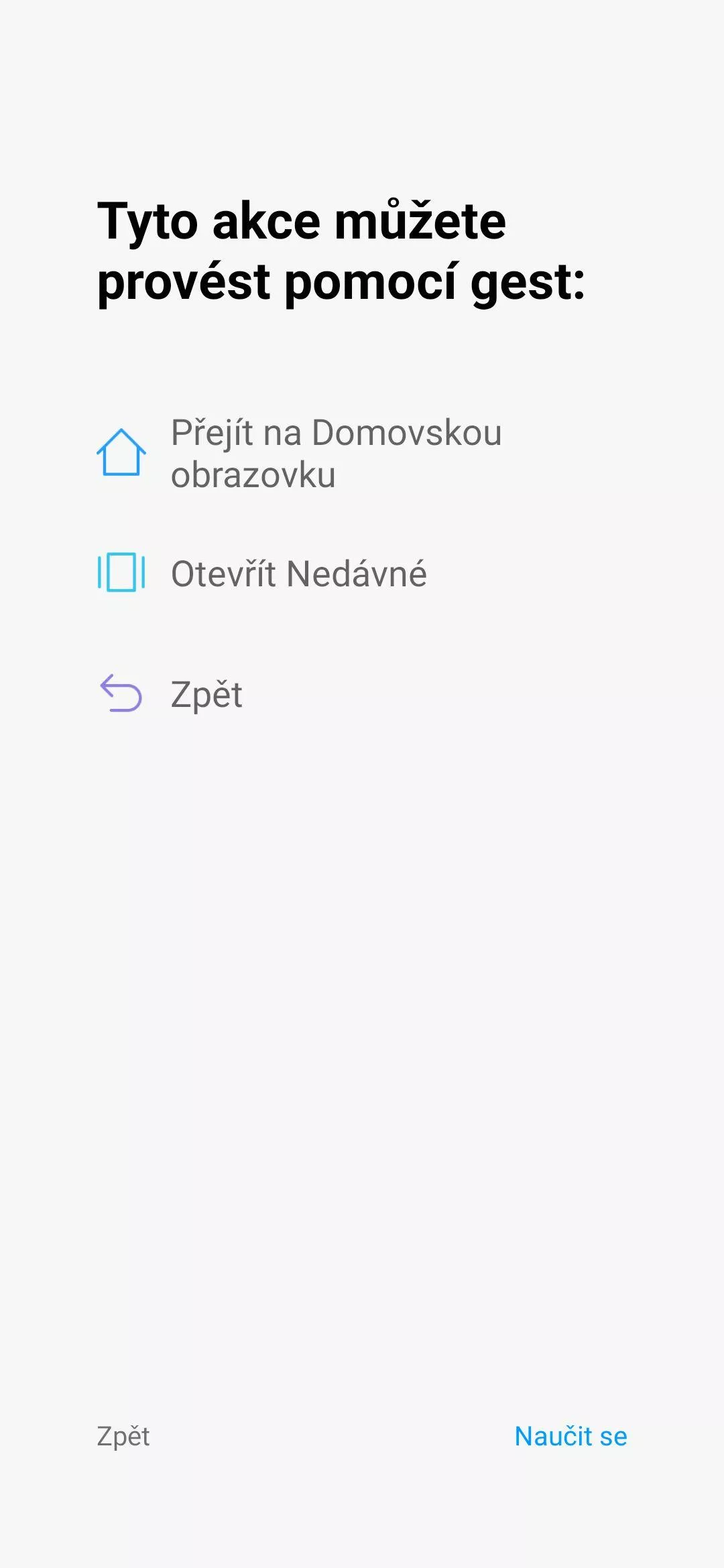Image resolution: width=724 pixels, height=1568 pixels.
Task: Start the tutorial via Naučit se
Action: pyautogui.click(x=570, y=1436)
